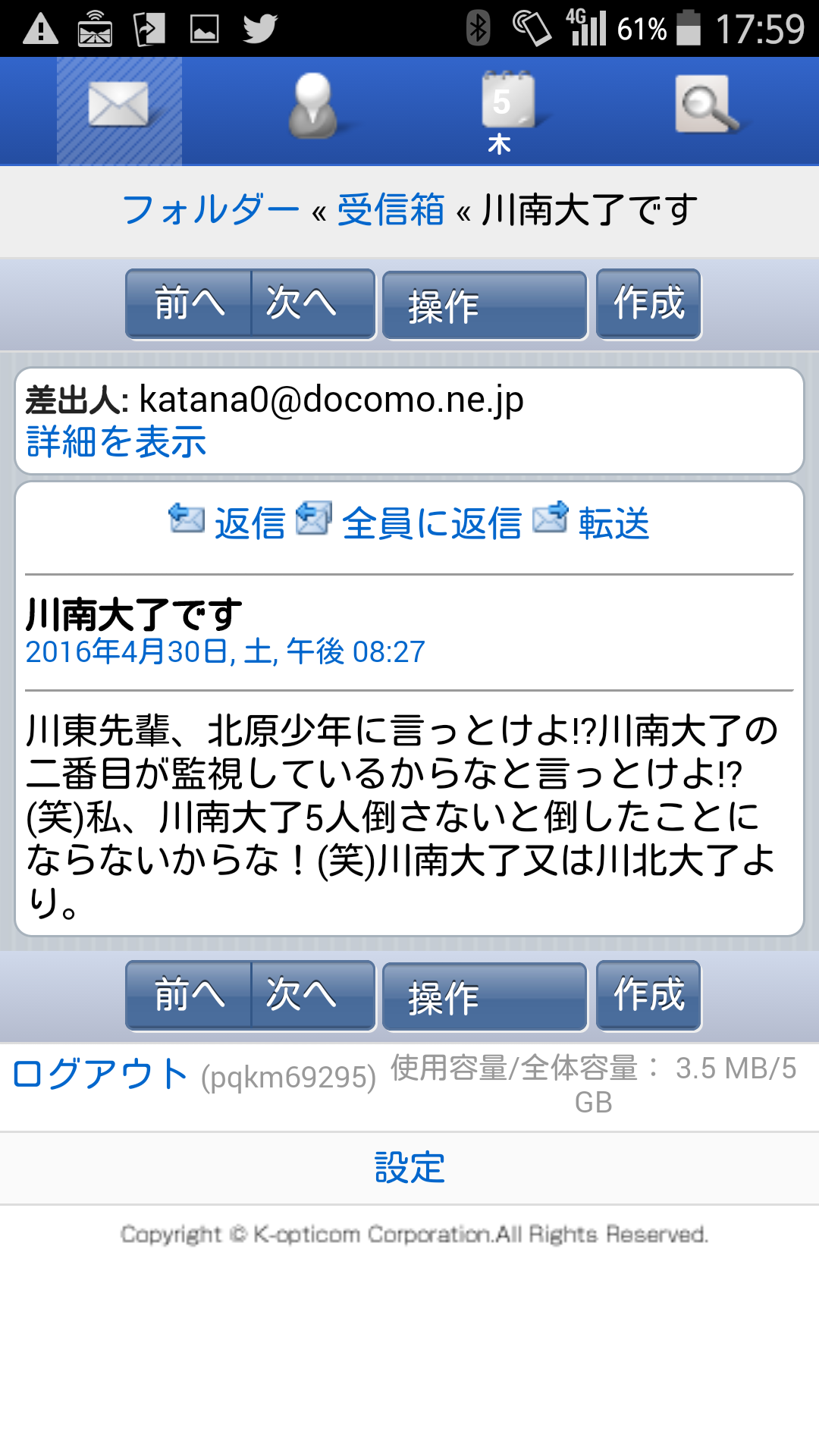Log out via ログアウト link
The width and height of the screenshot is (819, 1456).
[100, 1075]
